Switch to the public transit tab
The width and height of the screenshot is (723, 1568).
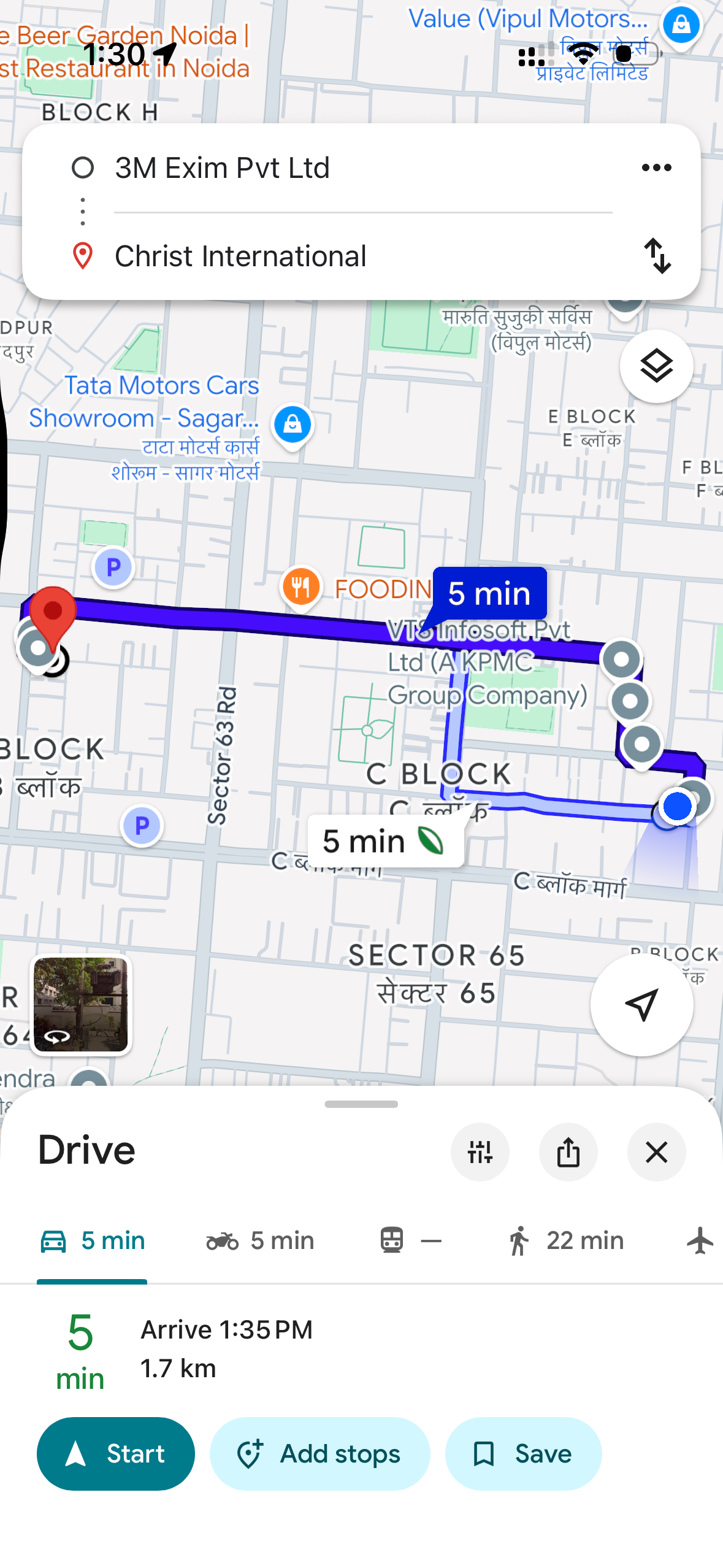(410, 1240)
